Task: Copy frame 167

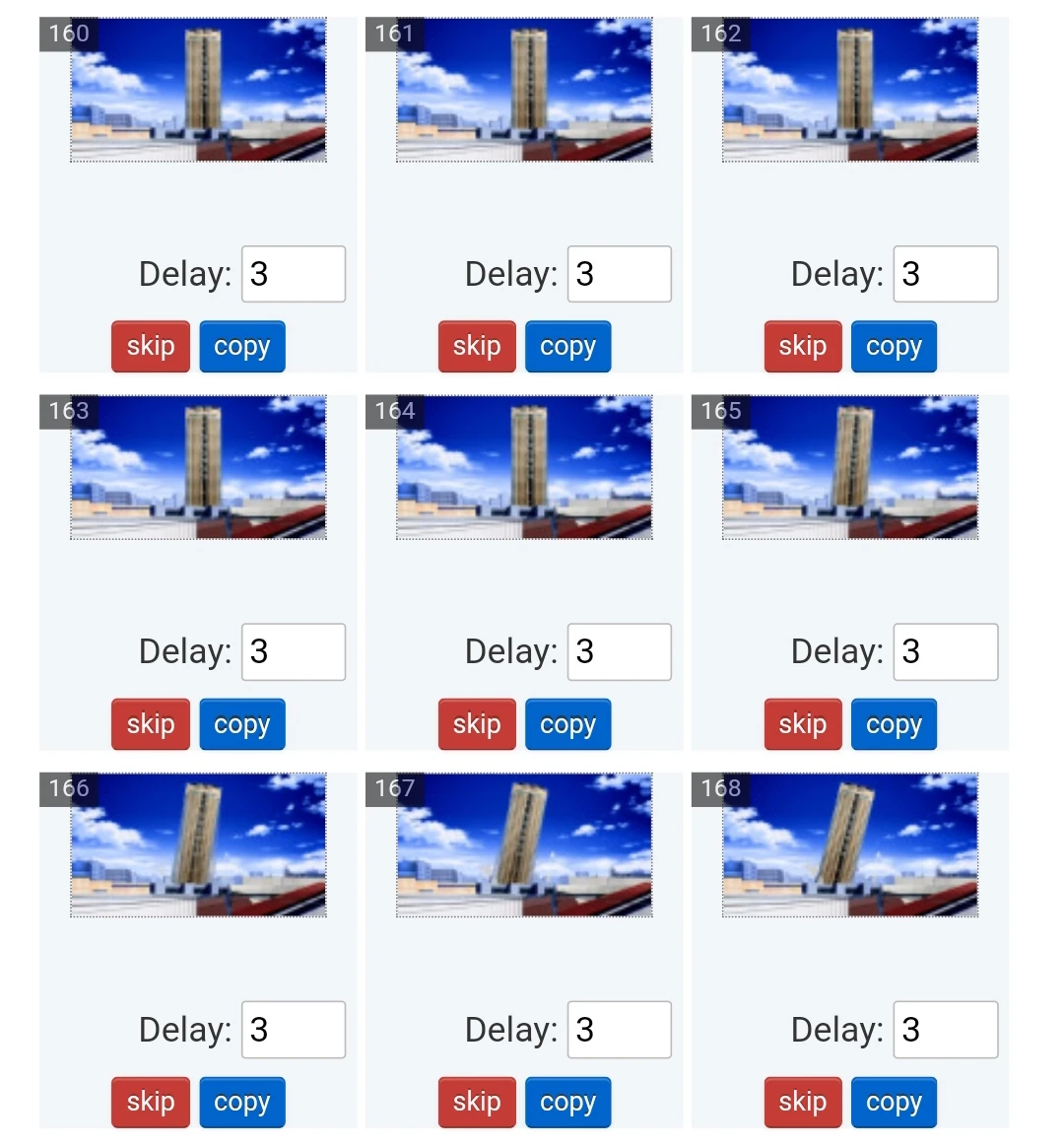Action: (567, 1102)
